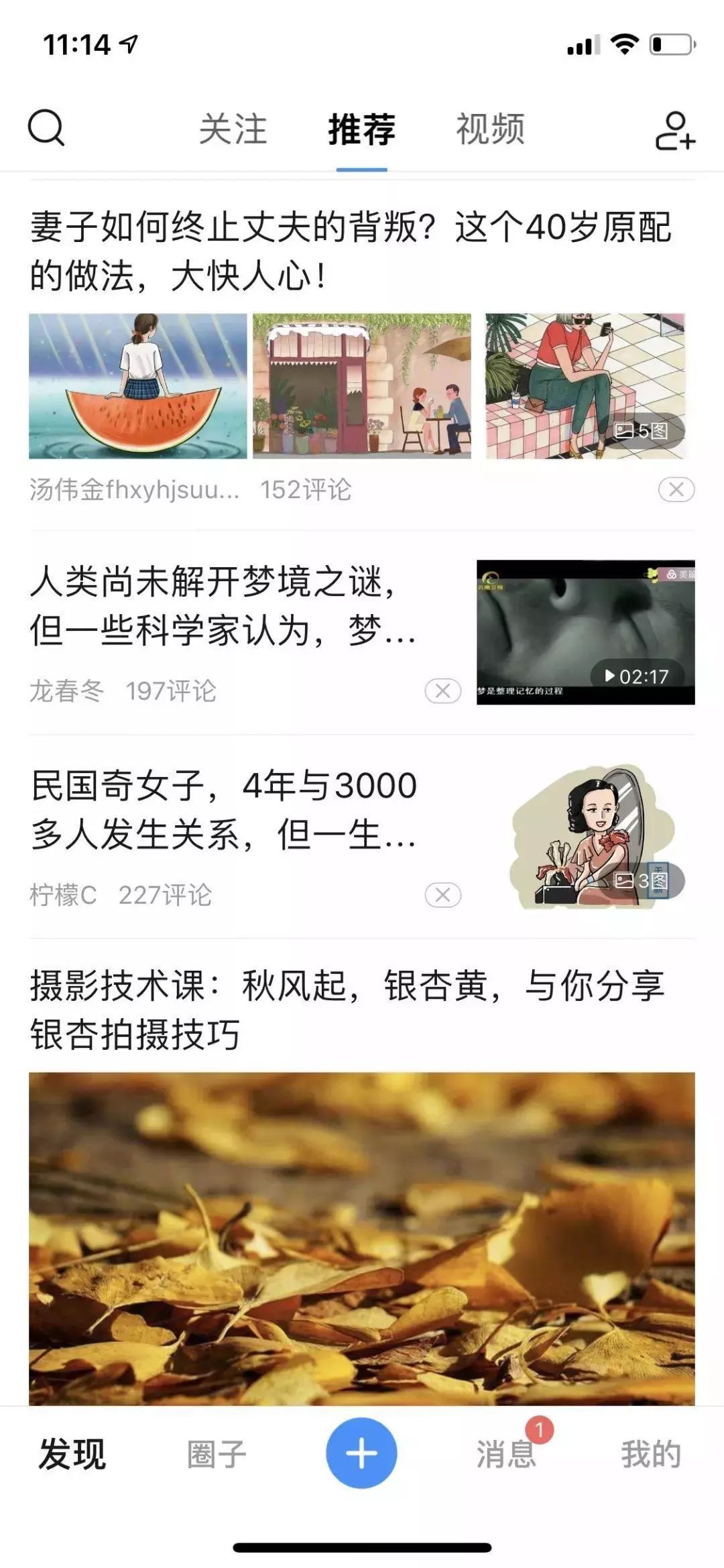Dismiss the post by 柠檬C
This screenshot has width=724, height=1568.
point(442,895)
